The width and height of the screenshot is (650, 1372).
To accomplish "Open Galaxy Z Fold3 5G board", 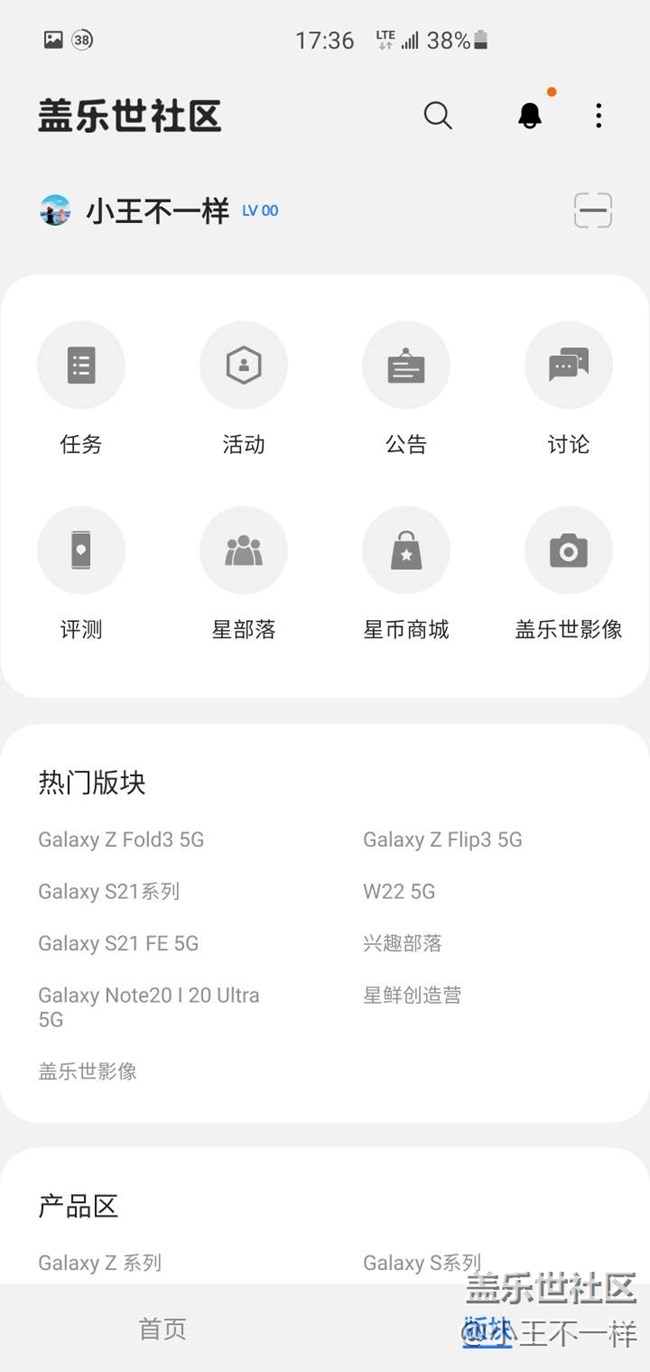I will (x=121, y=840).
